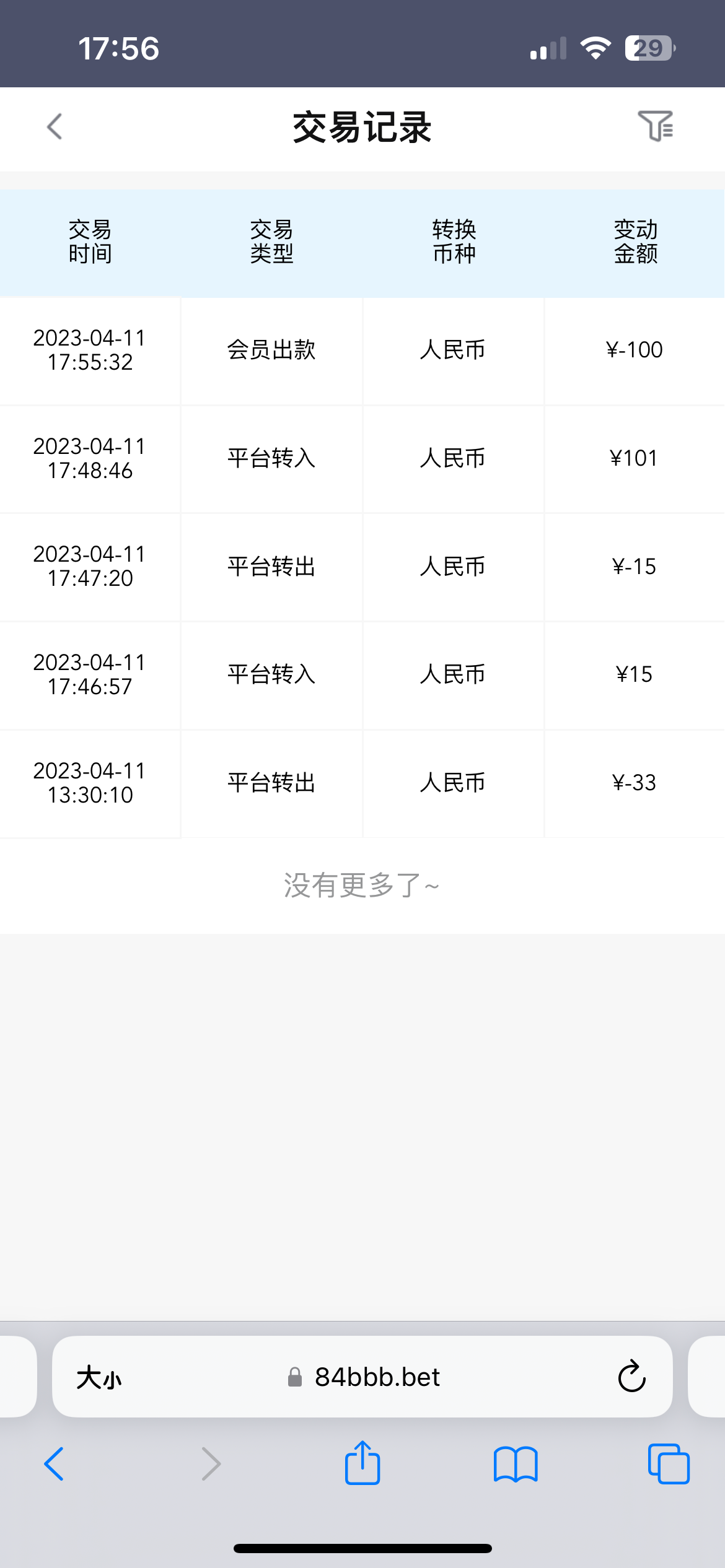Viewport: 725px width, 1568px height.
Task: Share this page via Safari
Action: tap(362, 1463)
